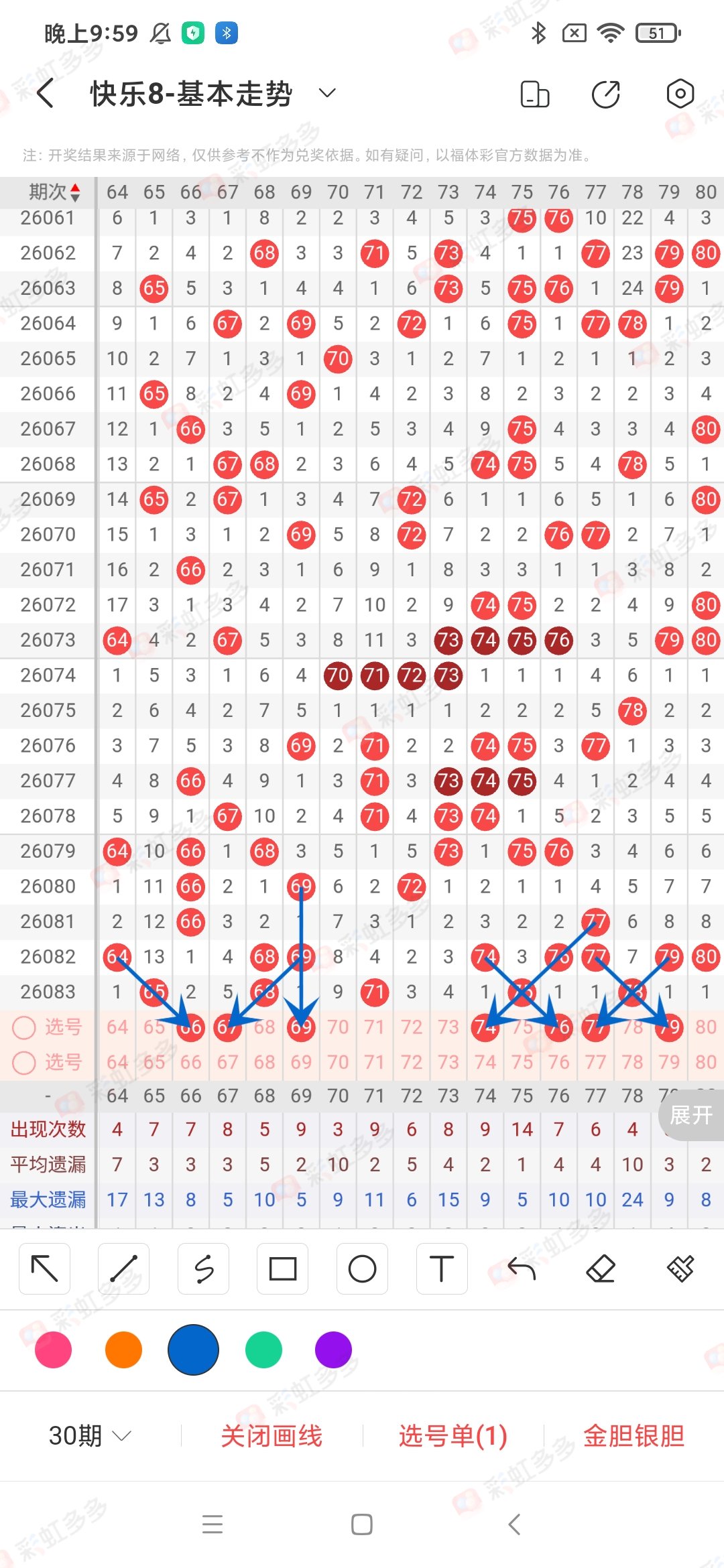Open the 30期 period count dropdown

pyautogui.click(x=90, y=1435)
